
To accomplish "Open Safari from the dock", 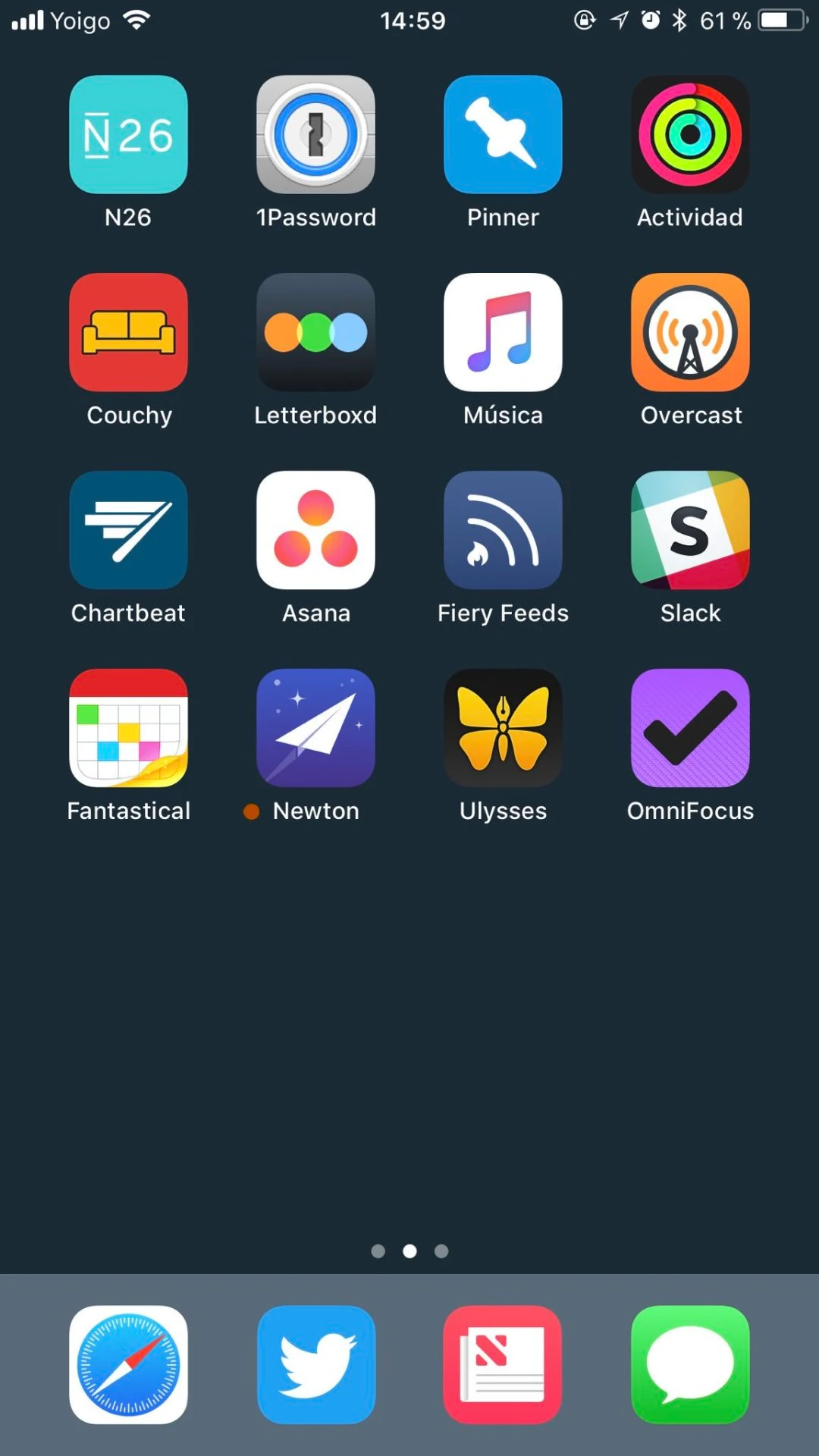I will [x=128, y=1364].
